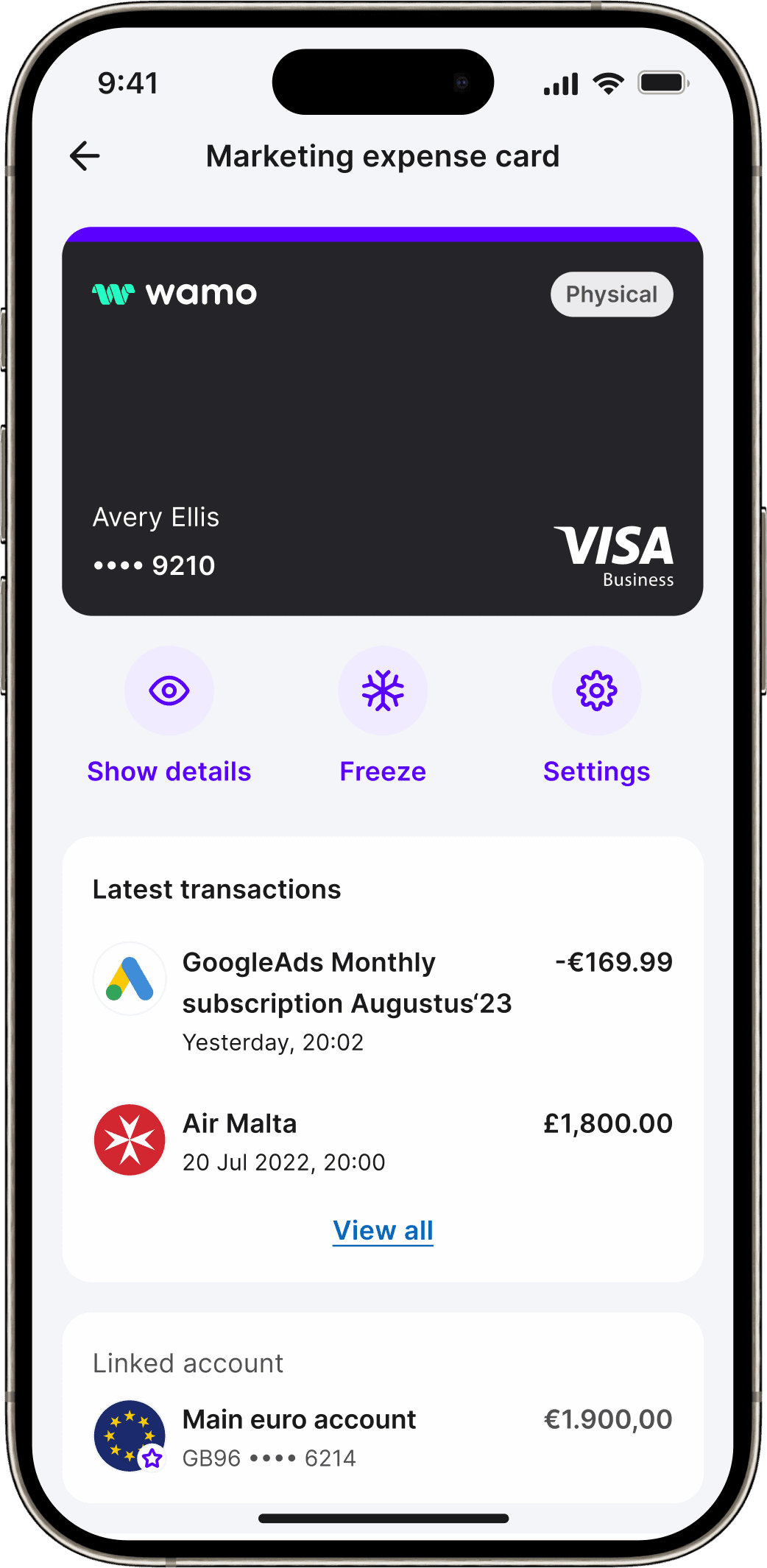Image resolution: width=767 pixels, height=1568 pixels.
Task: Toggle Show details below the card
Action: click(x=169, y=771)
